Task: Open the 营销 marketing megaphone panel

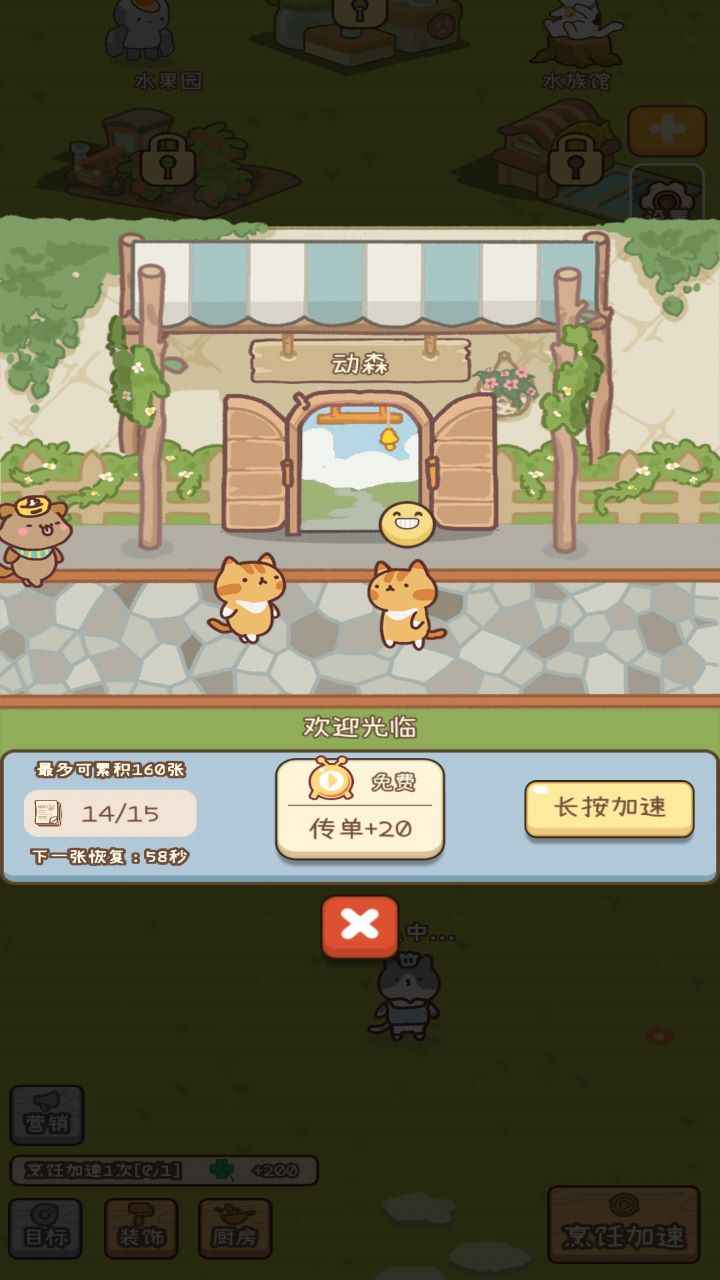Action: point(47,1115)
